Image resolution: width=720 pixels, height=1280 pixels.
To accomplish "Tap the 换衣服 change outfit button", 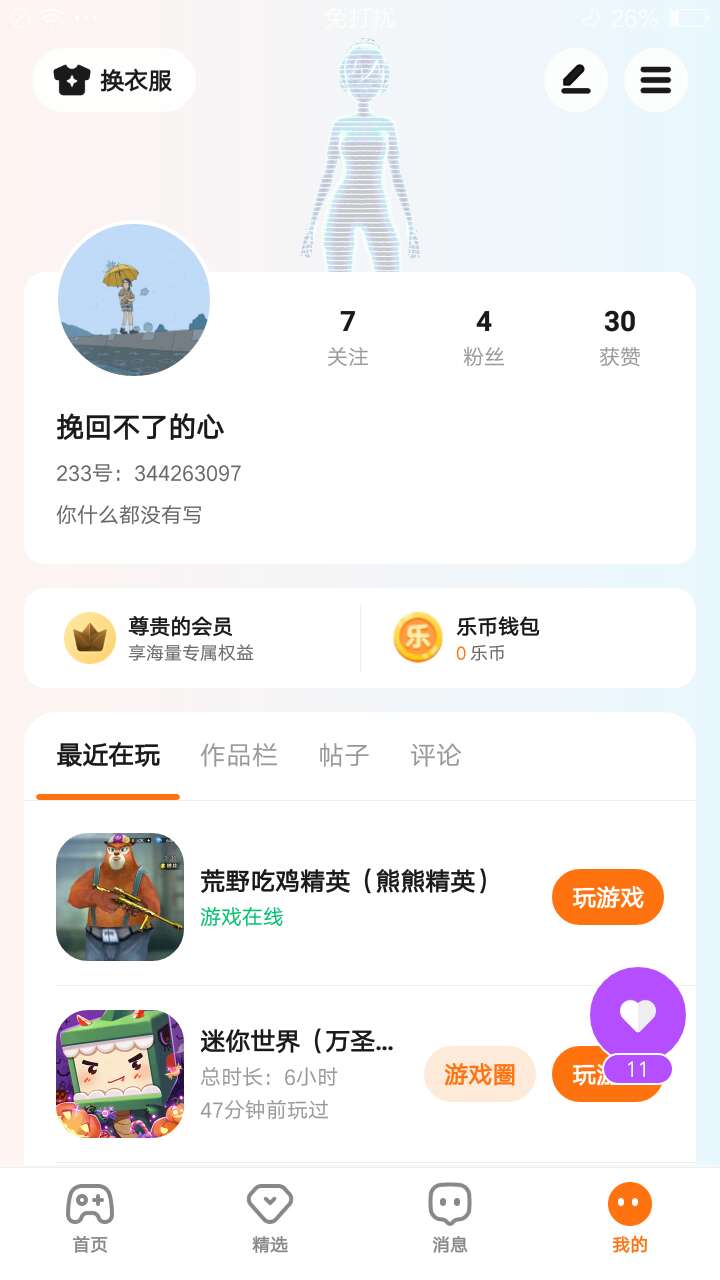I will pyautogui.click(x=114, y=80).
